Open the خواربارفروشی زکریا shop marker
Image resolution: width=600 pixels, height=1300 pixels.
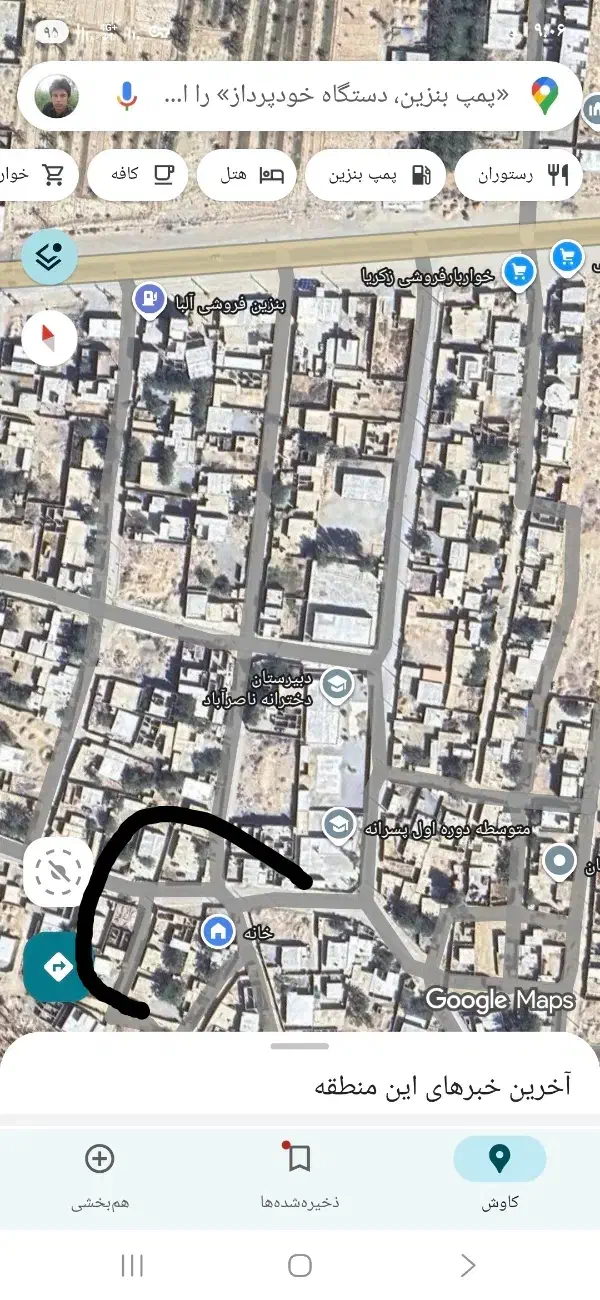(x=518, y=271)
